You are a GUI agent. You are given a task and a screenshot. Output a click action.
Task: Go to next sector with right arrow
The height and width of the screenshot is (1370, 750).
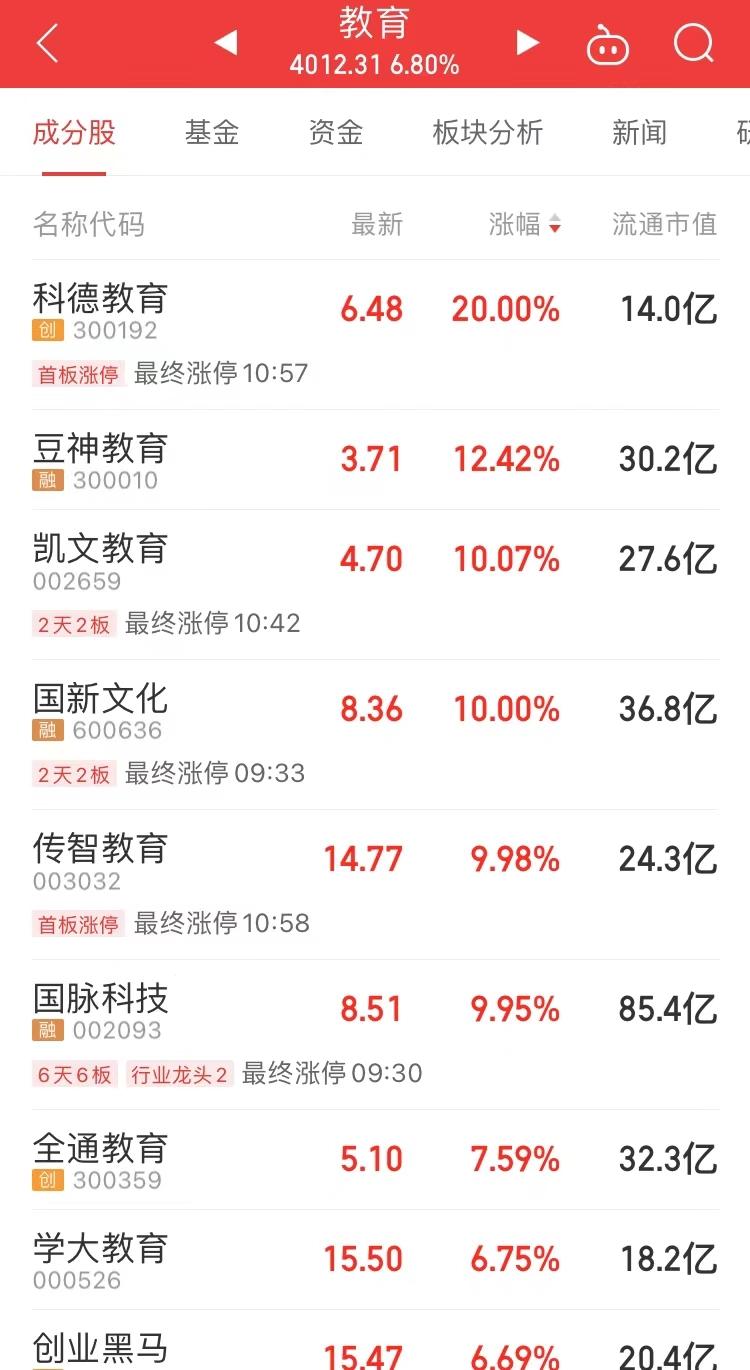(x=528, y=43)
